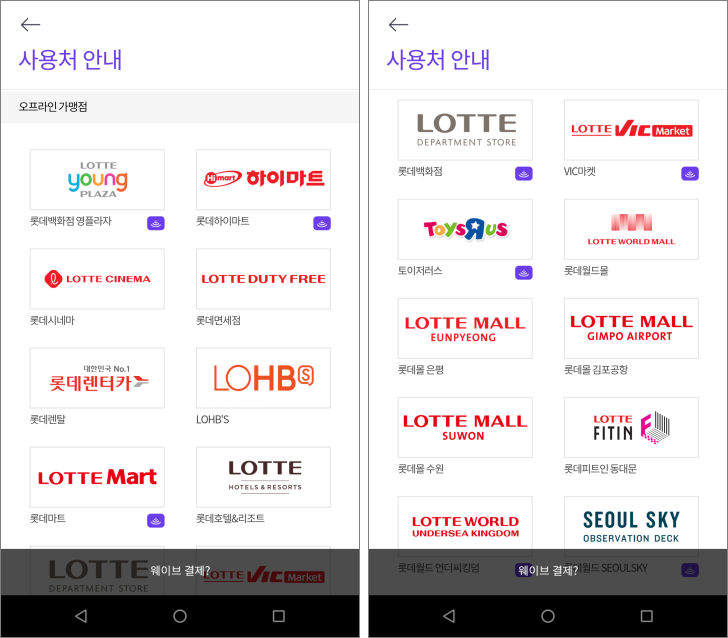Open the 토이저러스 tile
Screen dimensions: 728x638
click(x=465, y=229)
